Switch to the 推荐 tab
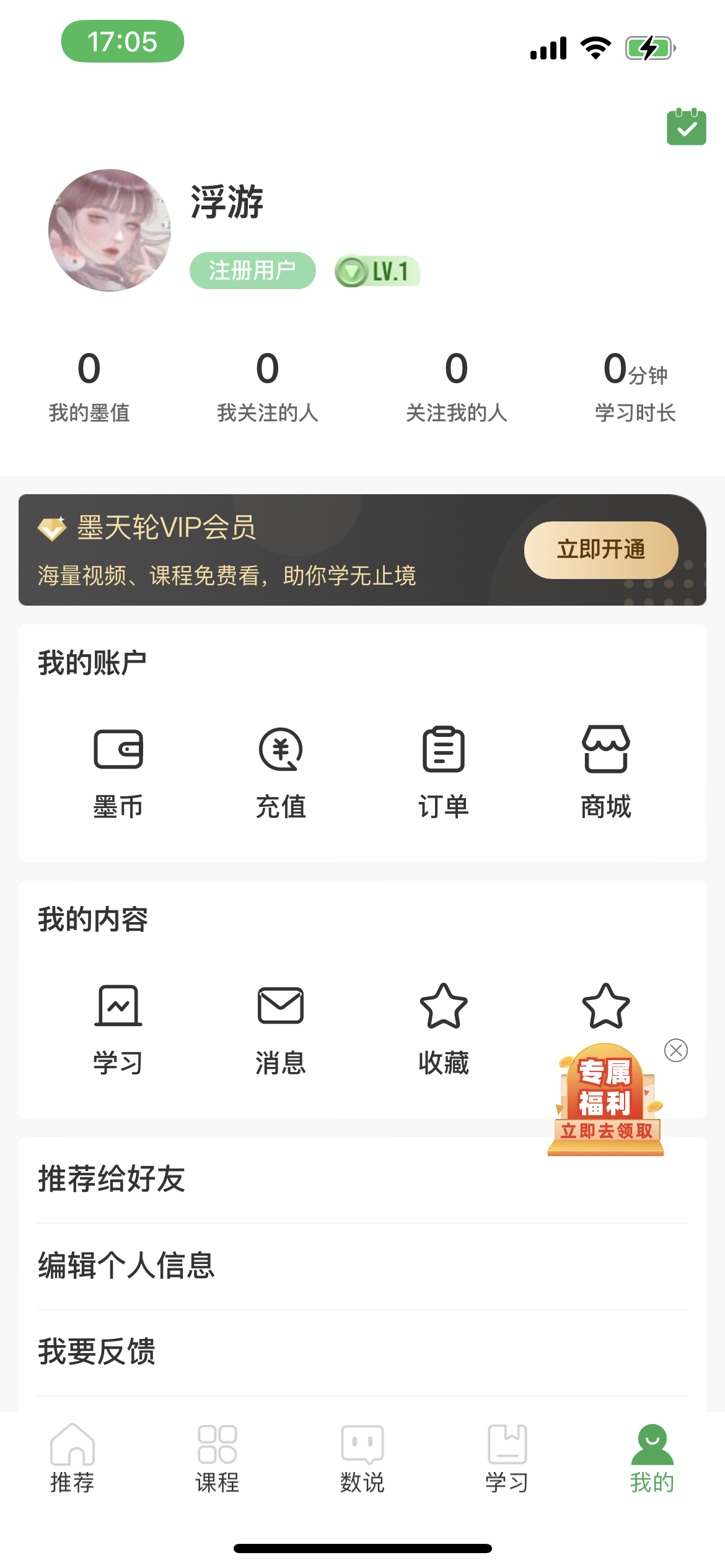 click(72, 1459)
